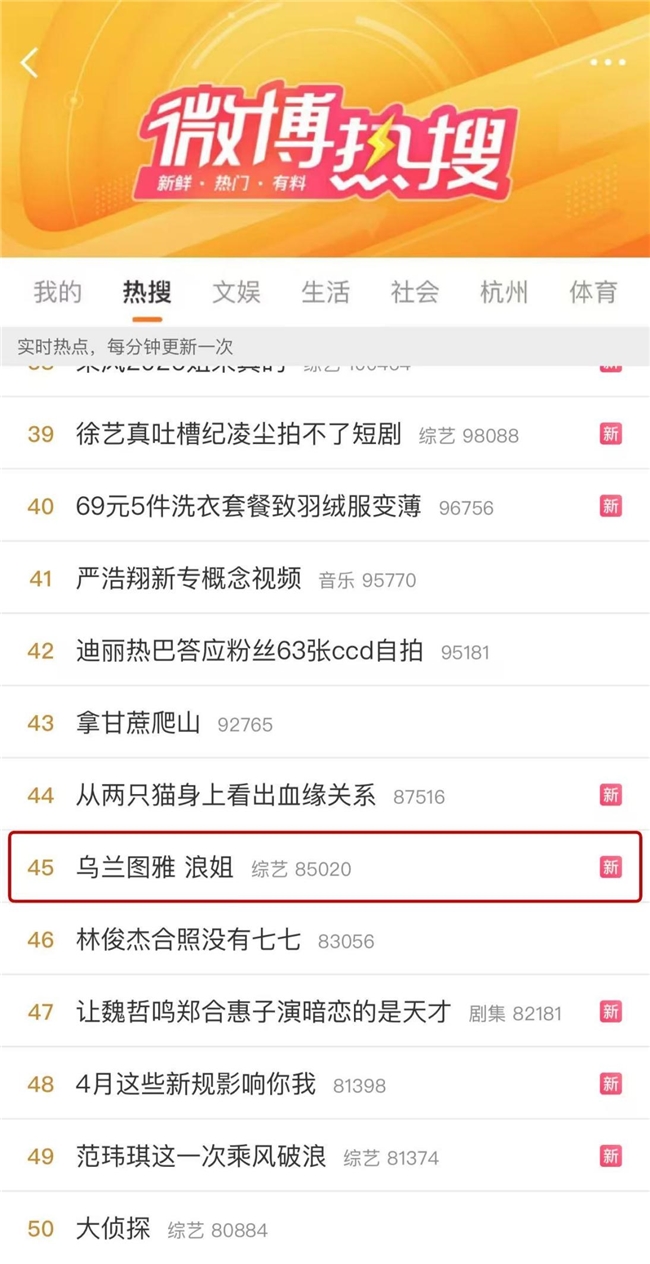Open the 生活 tab
Image resolution: width=650 pixels, height=1264 pixels.
(x=326, y=292)
